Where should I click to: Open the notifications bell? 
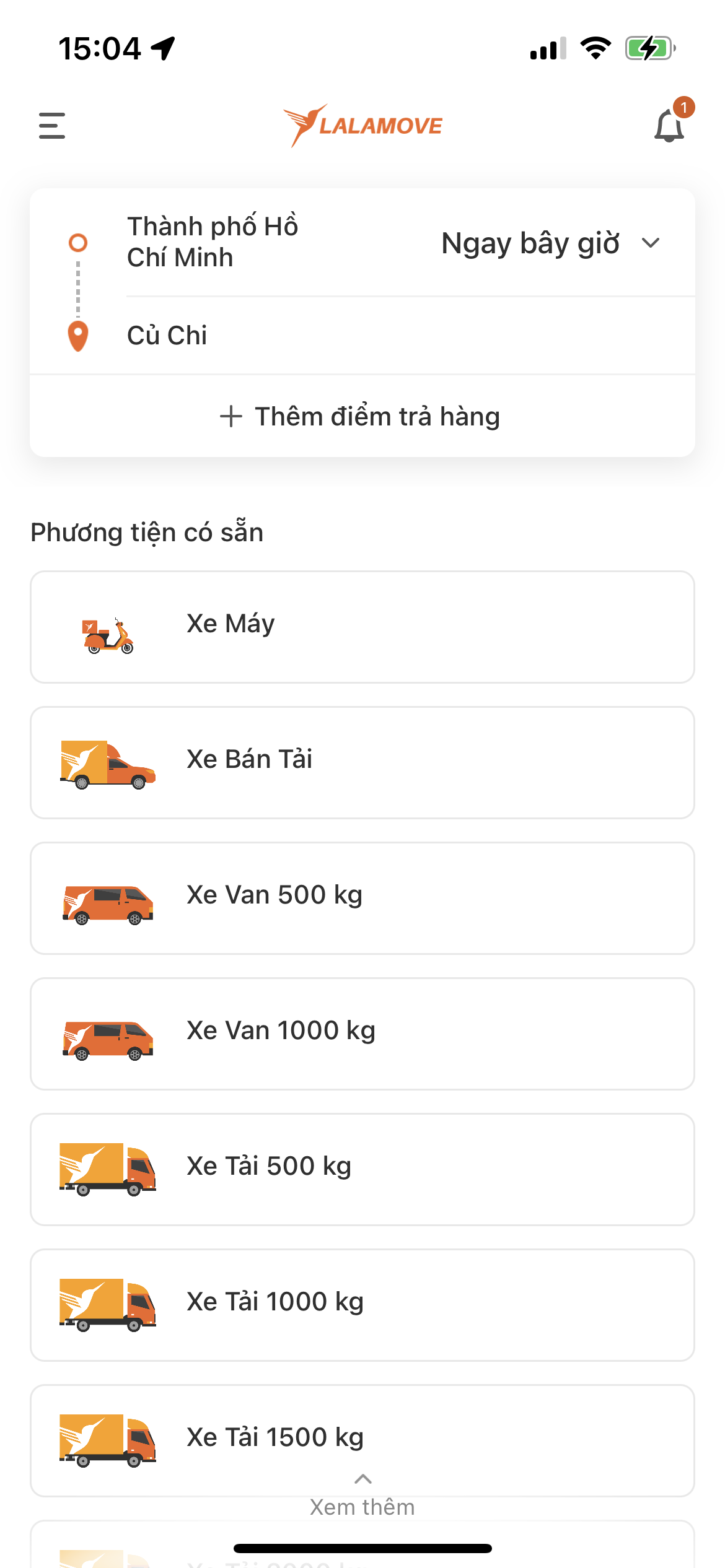(x=669, y=126)
